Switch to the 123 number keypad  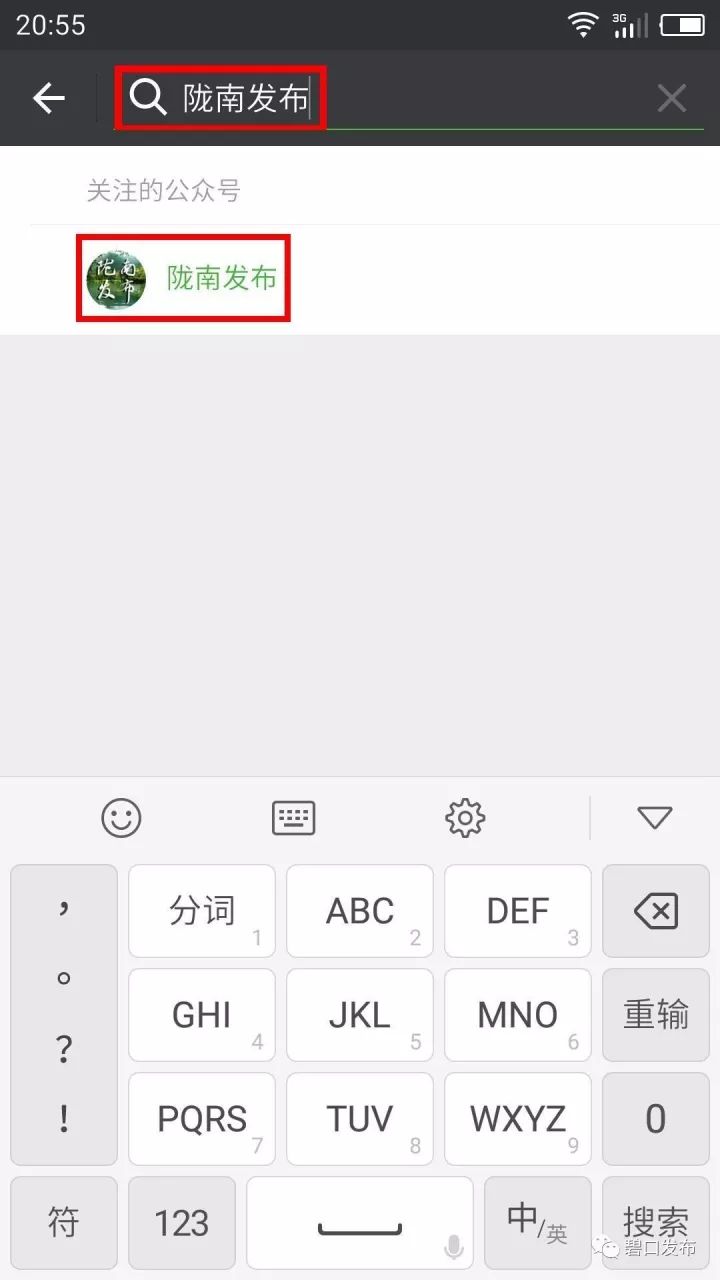182,1222
